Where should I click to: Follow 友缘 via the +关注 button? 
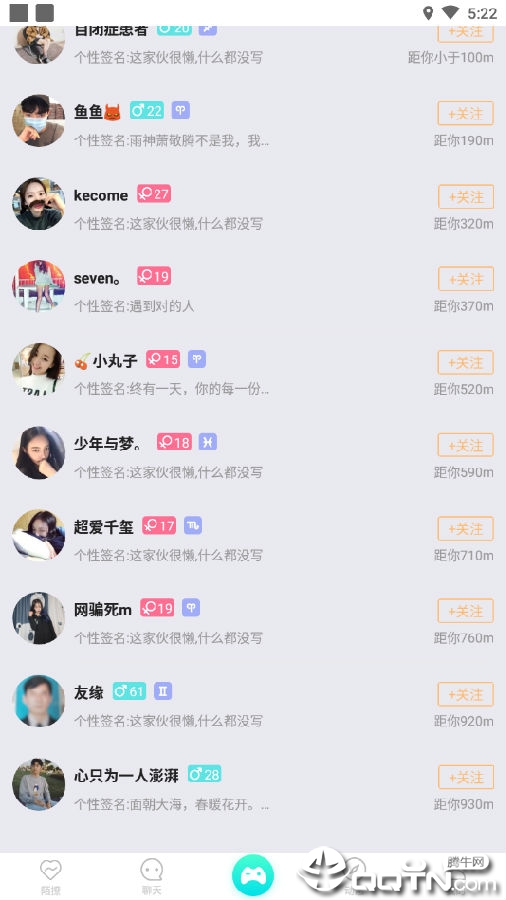(465, 694)
